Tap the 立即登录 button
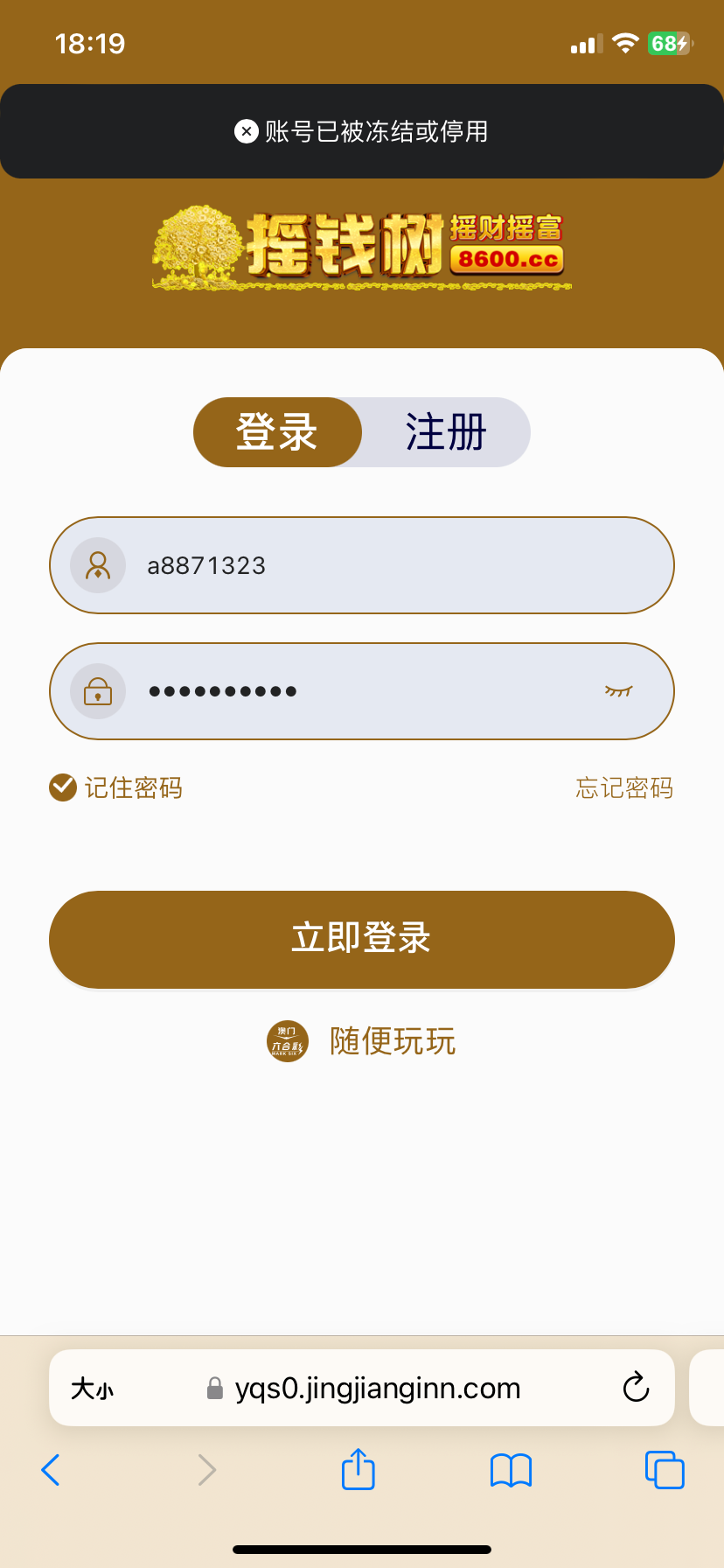 pyautogui.click(x=362, y=939)
